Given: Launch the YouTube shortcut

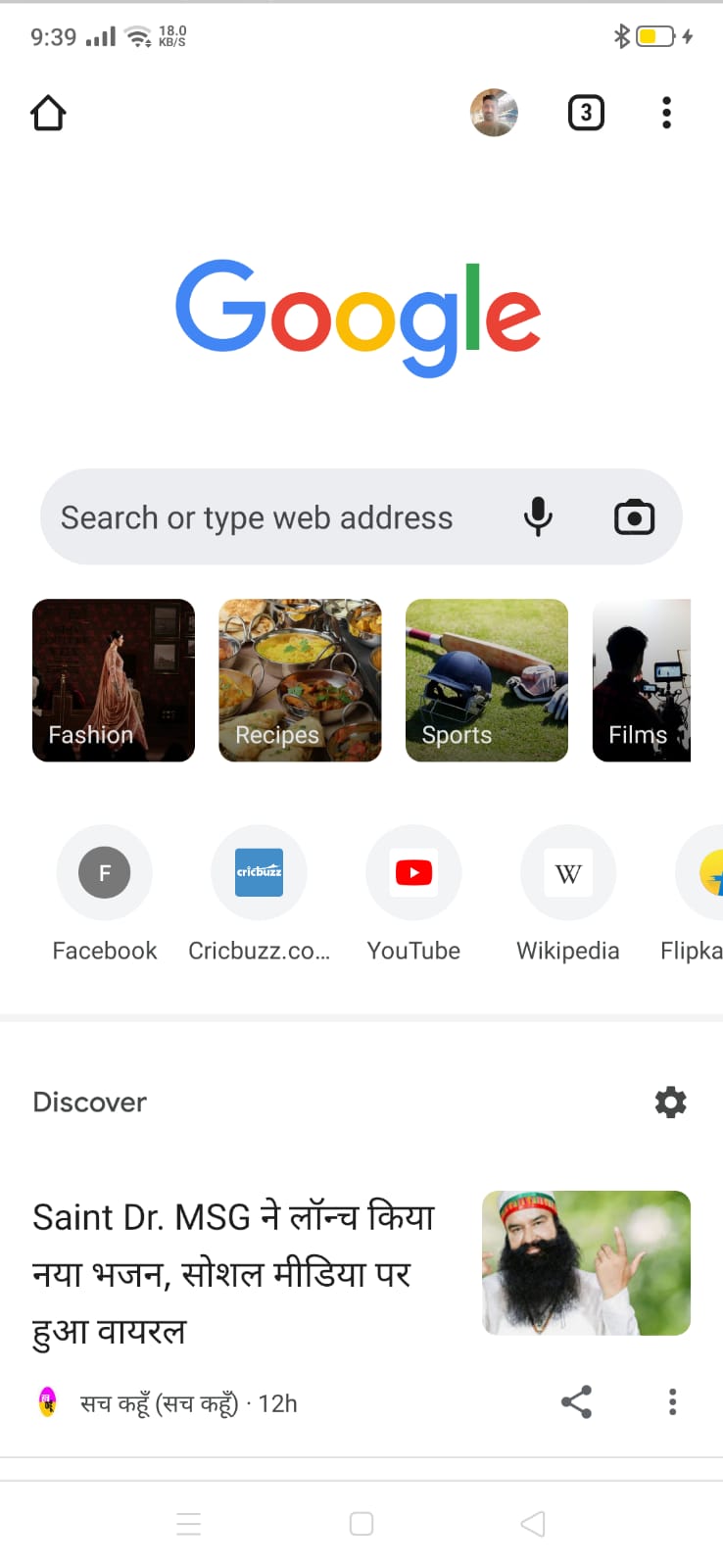Looking at the screenshot, I should [x=413, y=873].
